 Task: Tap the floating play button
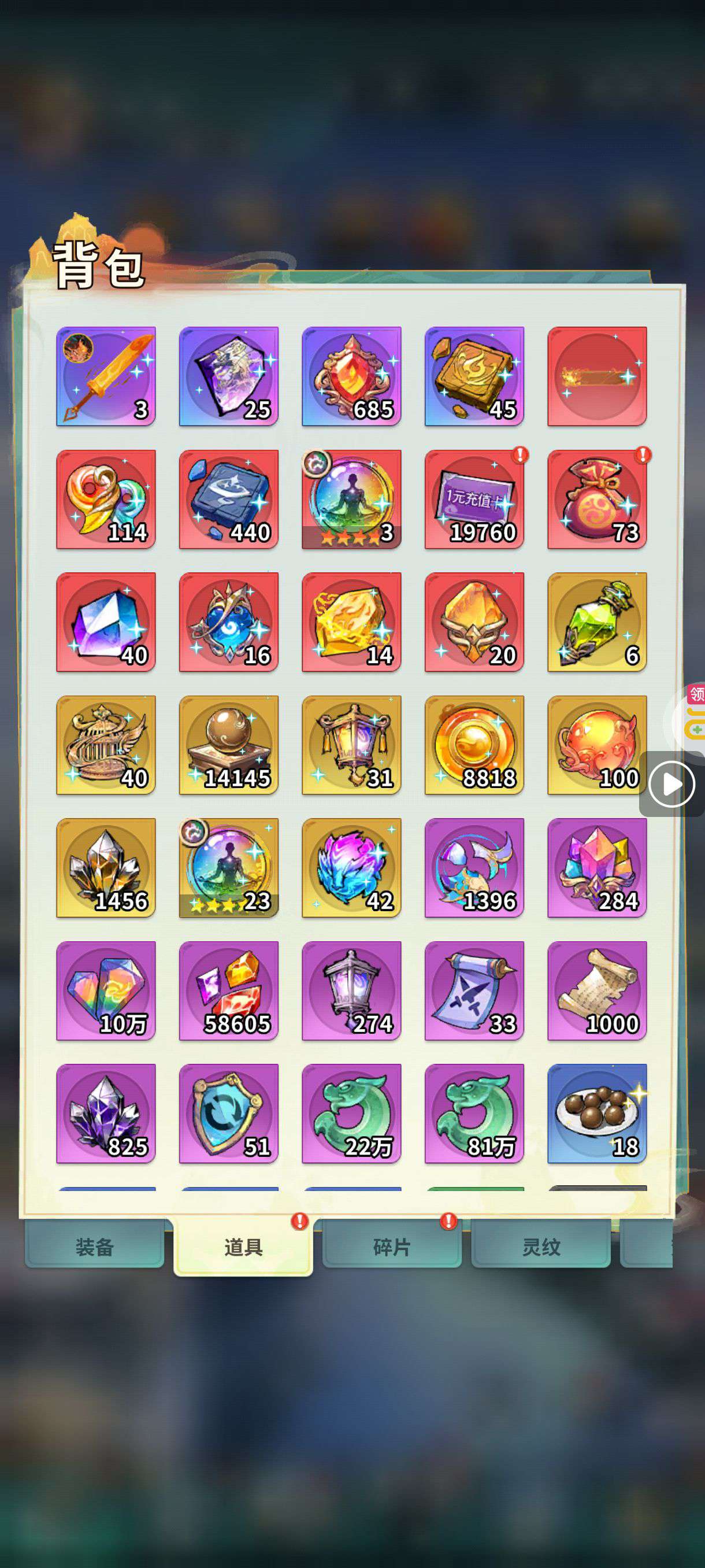(671, 784)
